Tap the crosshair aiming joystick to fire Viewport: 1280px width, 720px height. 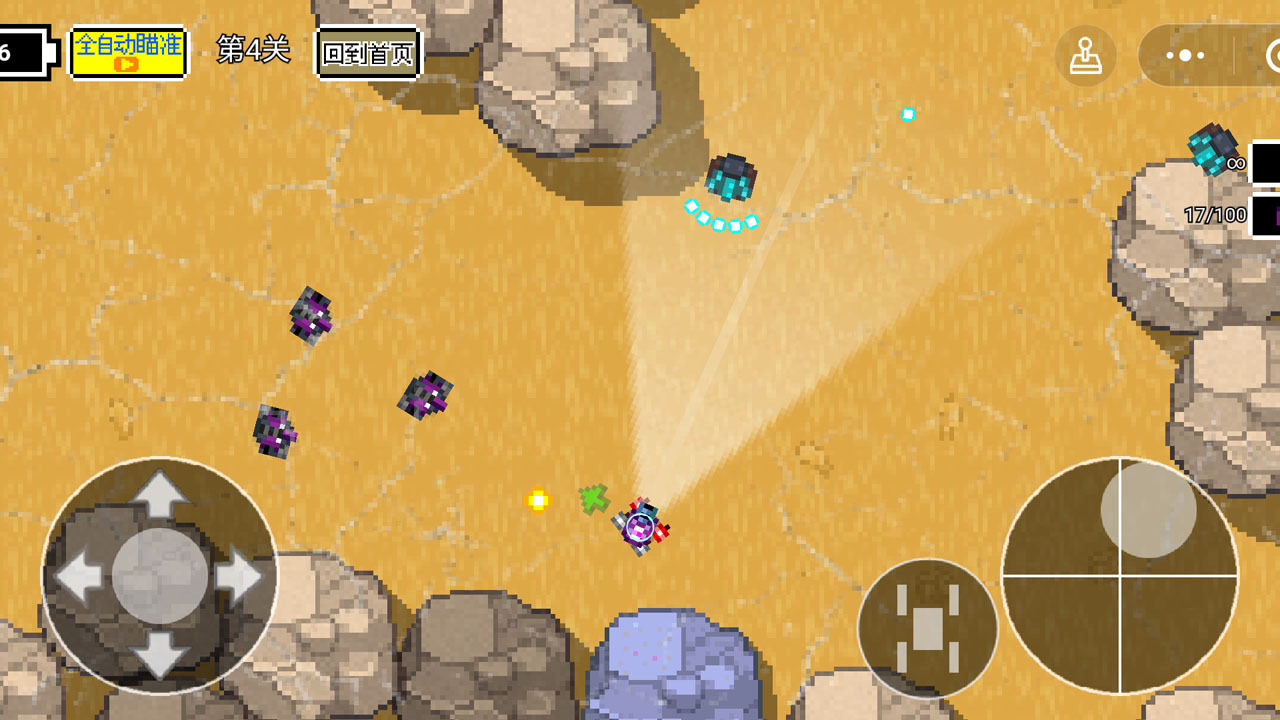[x=1120, y=575]
